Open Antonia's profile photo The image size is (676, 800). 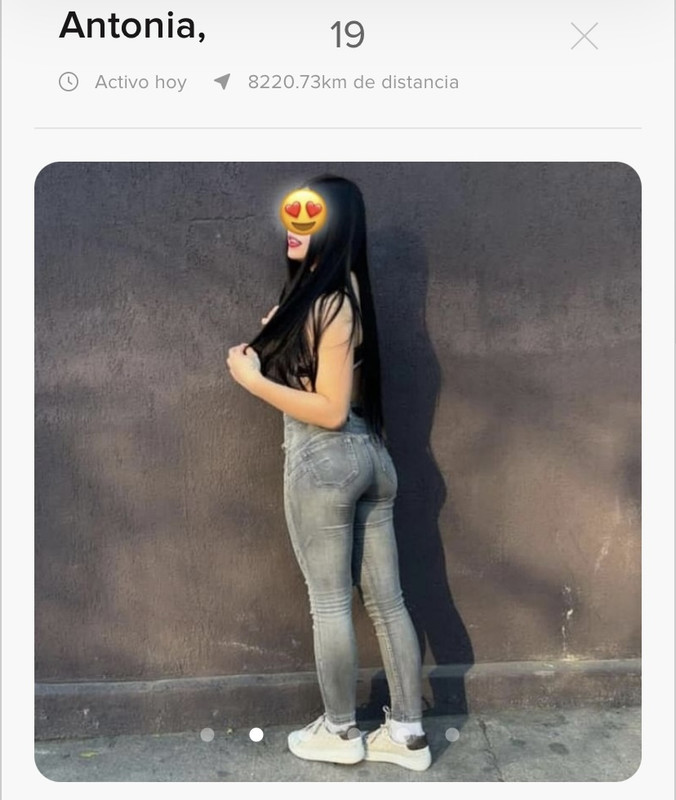[338, 470]
